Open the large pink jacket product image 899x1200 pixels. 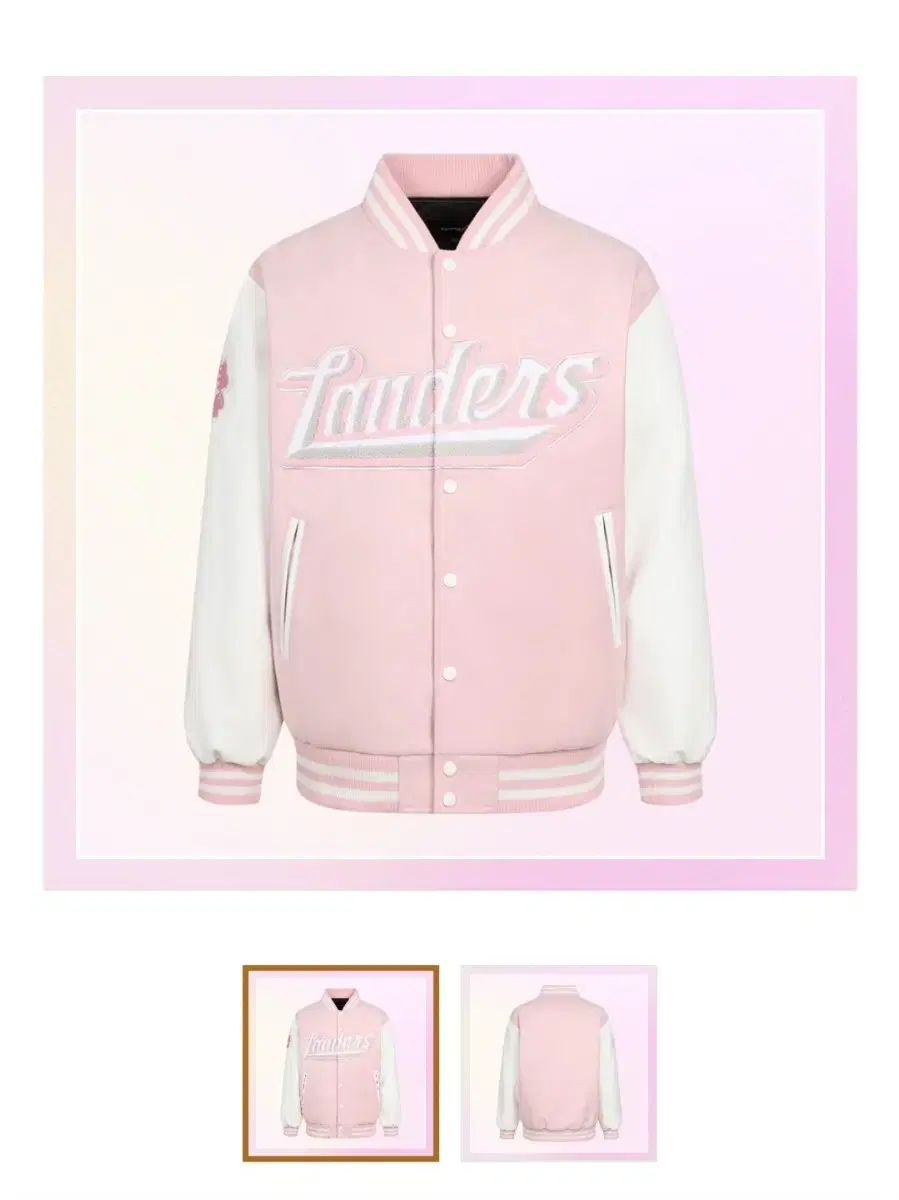tap(449, 483)
